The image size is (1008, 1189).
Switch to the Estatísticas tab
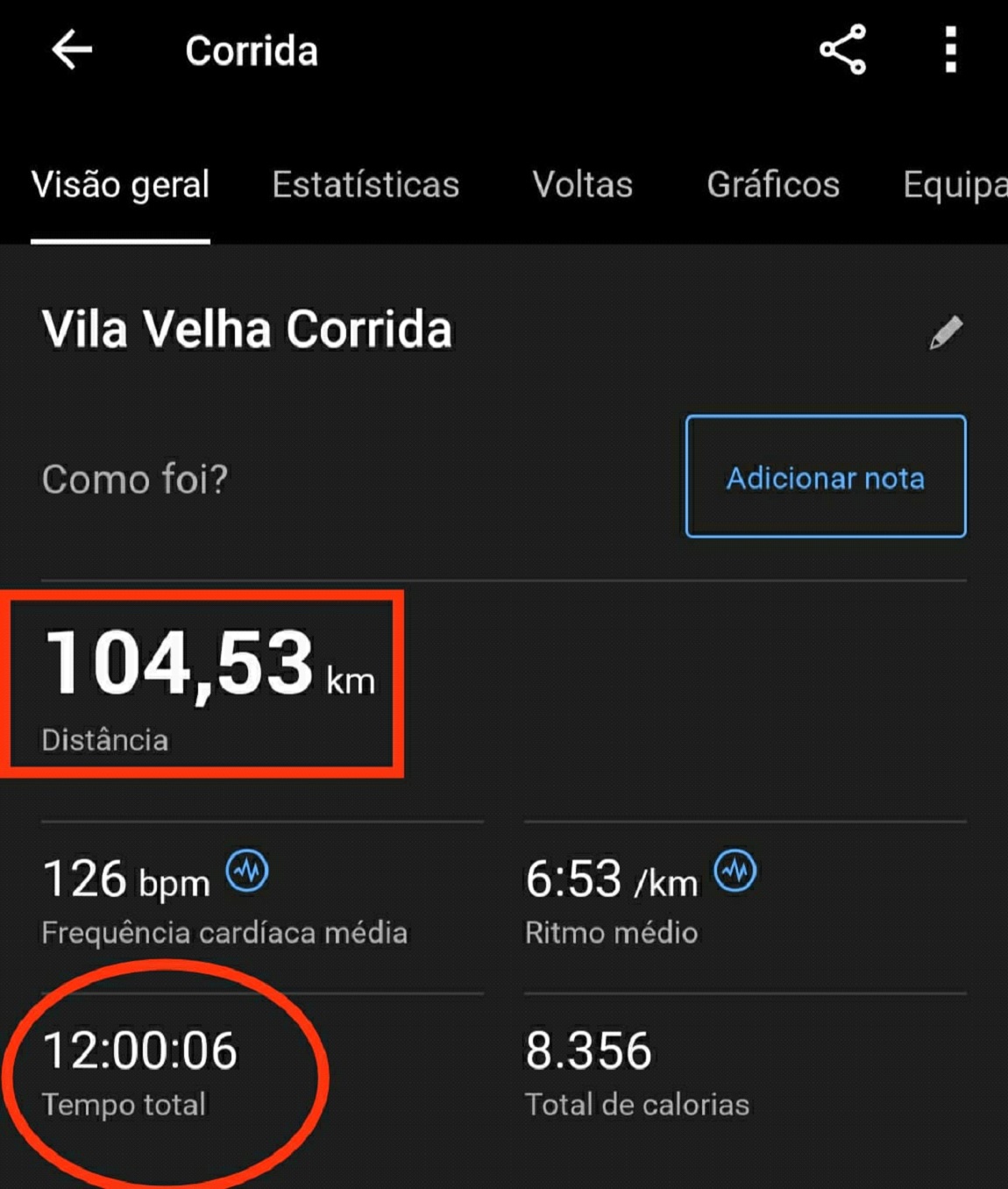click(x=366, y=185)
